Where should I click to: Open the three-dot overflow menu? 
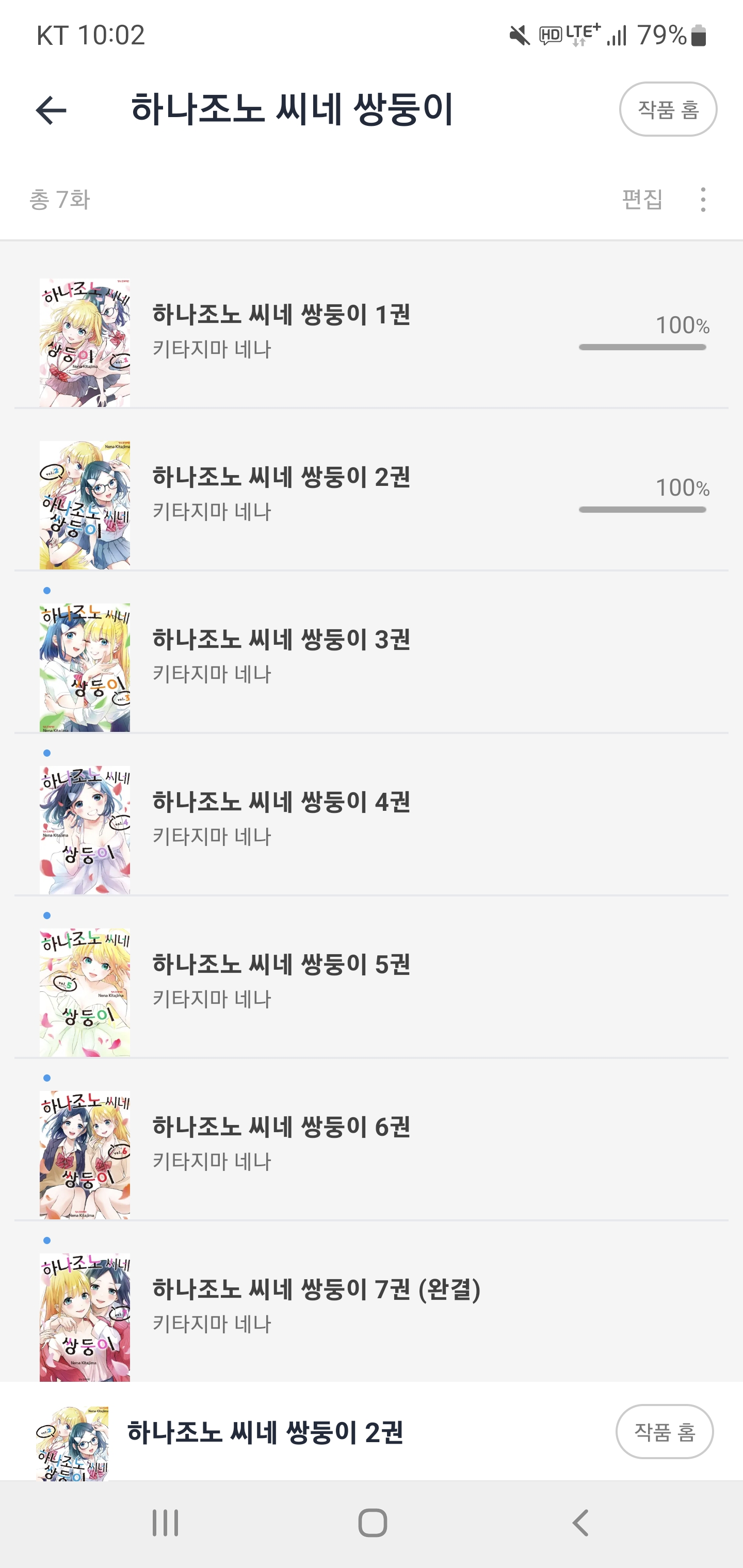coord(703,200)
